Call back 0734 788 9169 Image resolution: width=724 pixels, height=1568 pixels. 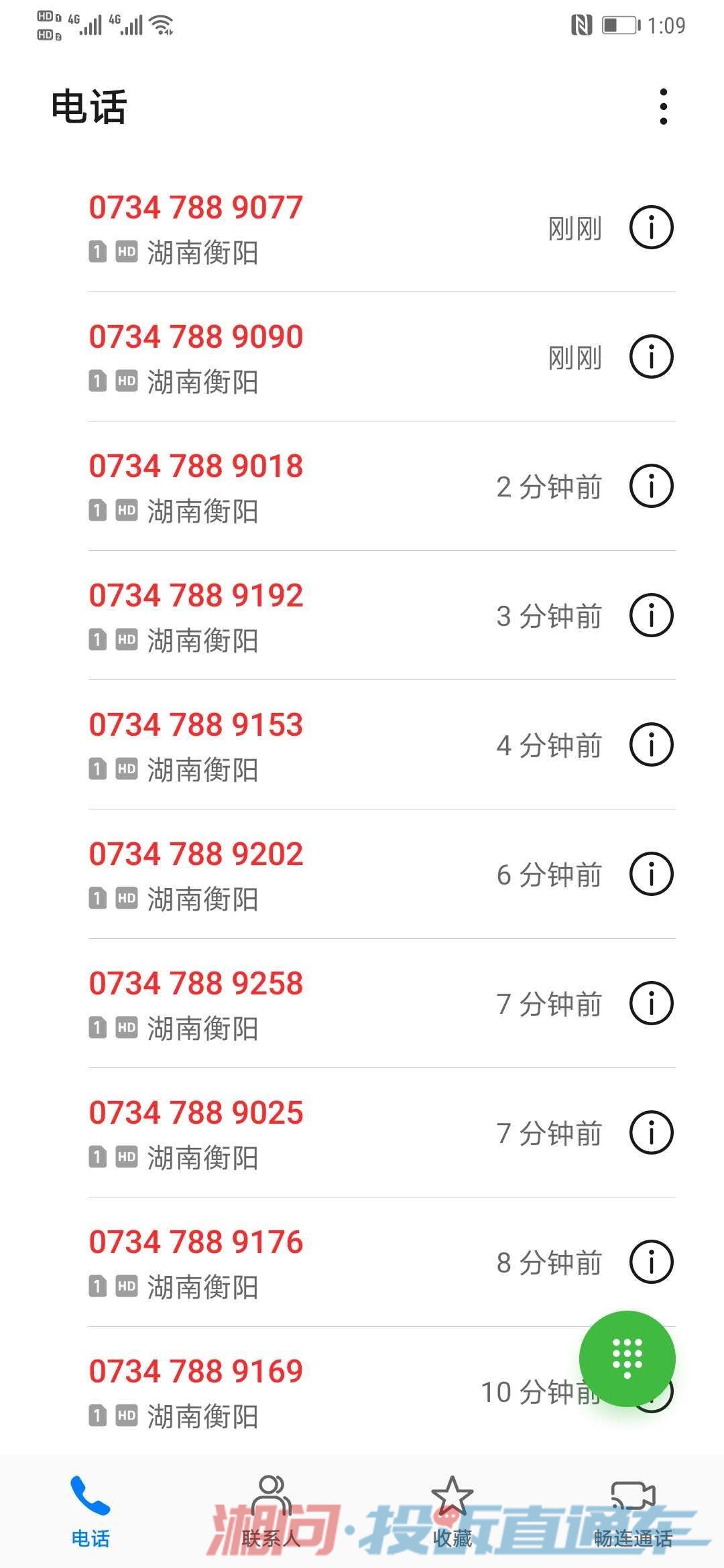tap(335, 1392)
